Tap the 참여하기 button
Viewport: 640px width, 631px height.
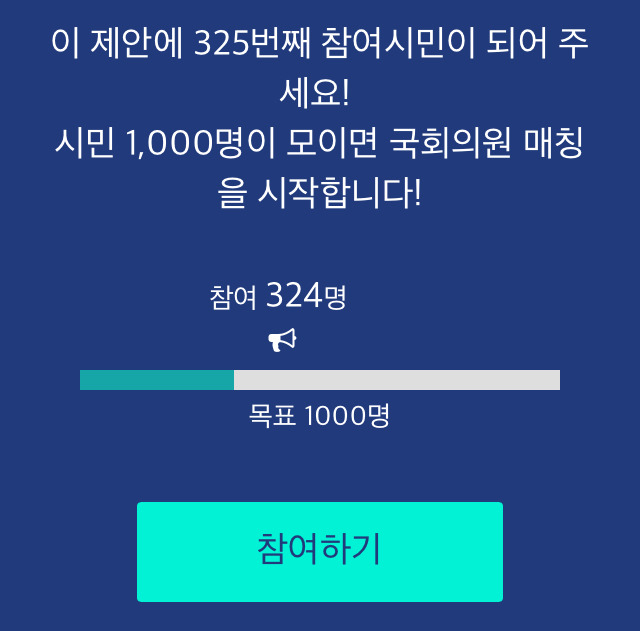pyautogui.click(x=319, y=551)
